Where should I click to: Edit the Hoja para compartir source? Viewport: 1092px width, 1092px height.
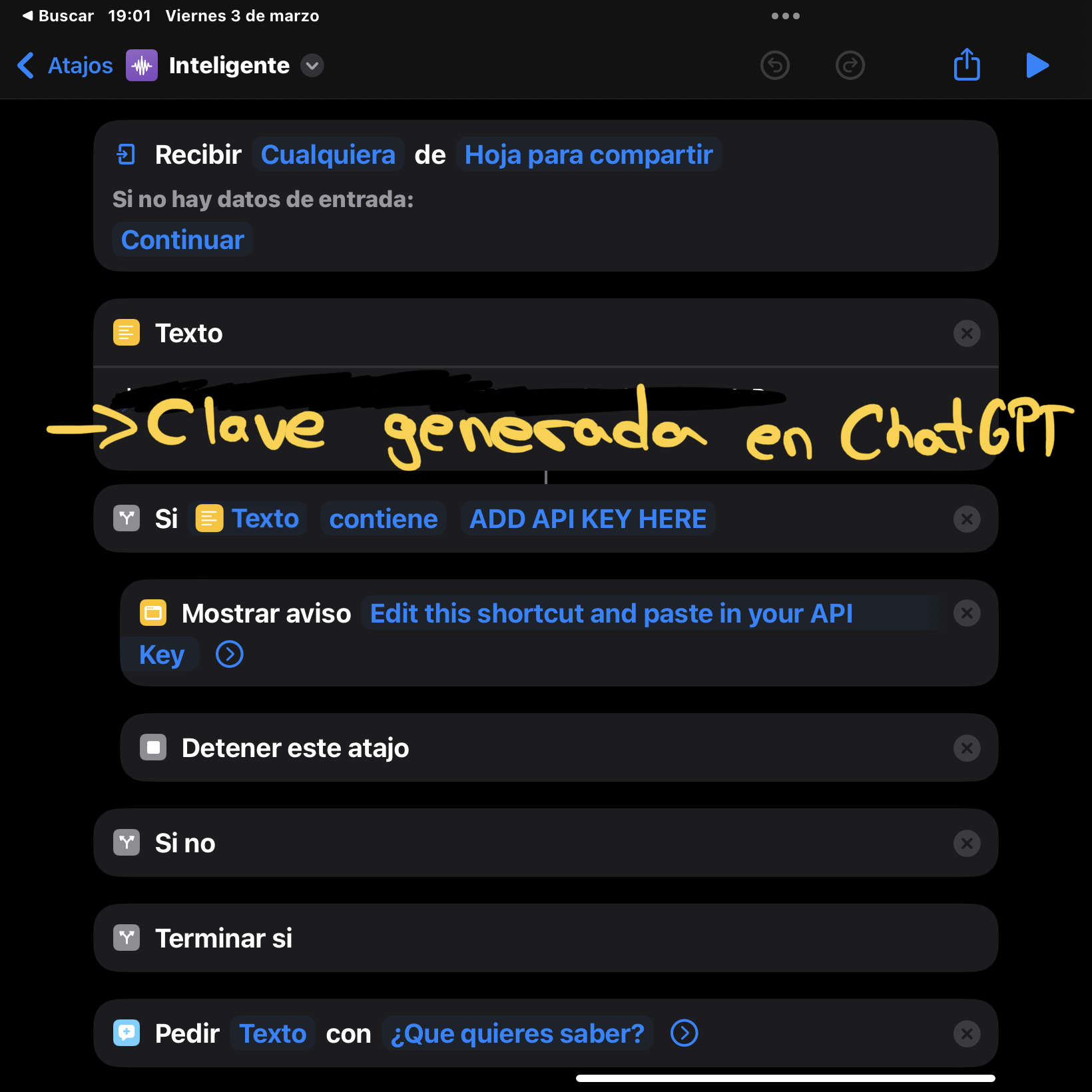click(x=588, y=155)
